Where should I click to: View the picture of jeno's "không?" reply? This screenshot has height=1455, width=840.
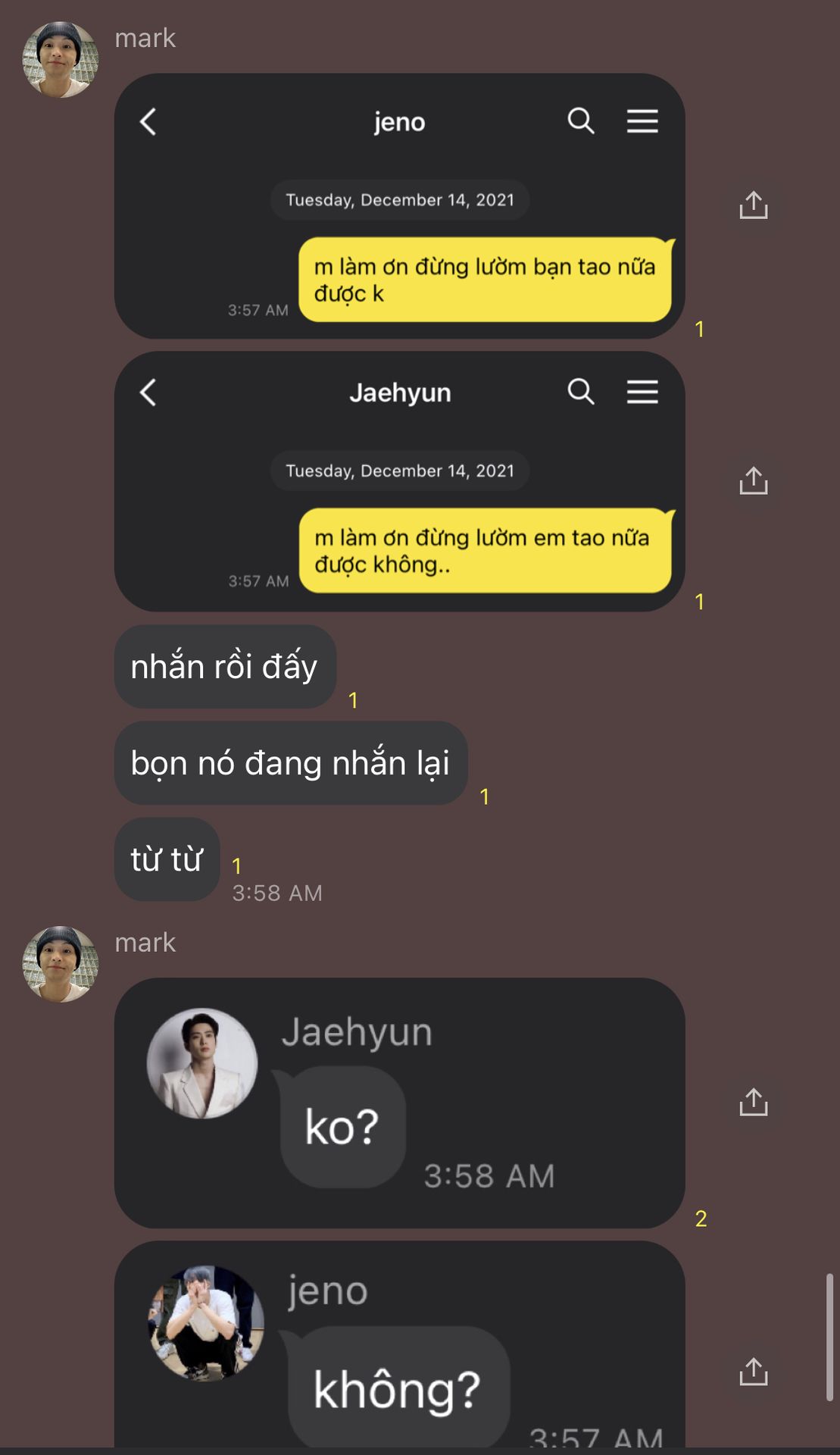(x=400, y=1345)
